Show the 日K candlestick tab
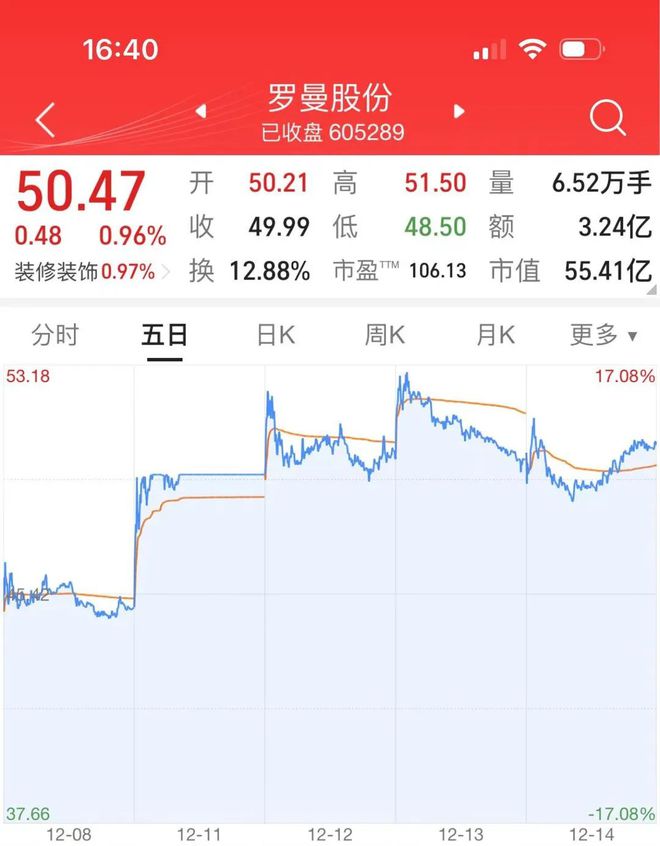660x846 pixels. (x=275, y=335)
